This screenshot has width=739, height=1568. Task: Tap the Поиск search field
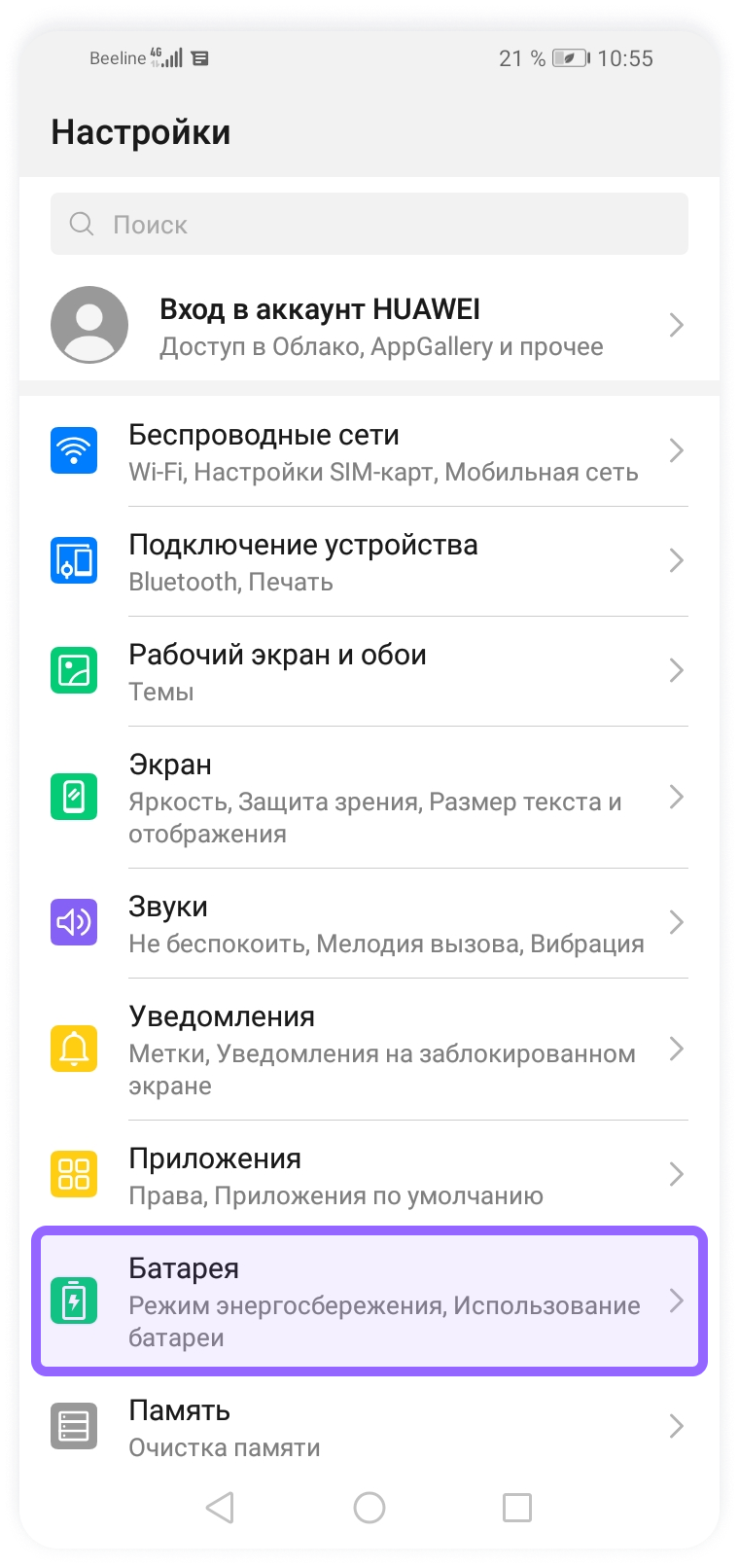click(369, 224)
